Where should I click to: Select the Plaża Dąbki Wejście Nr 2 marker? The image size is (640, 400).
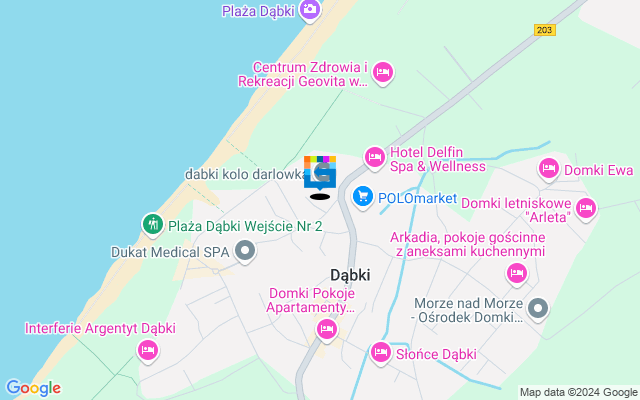click(x=152, y=224)
